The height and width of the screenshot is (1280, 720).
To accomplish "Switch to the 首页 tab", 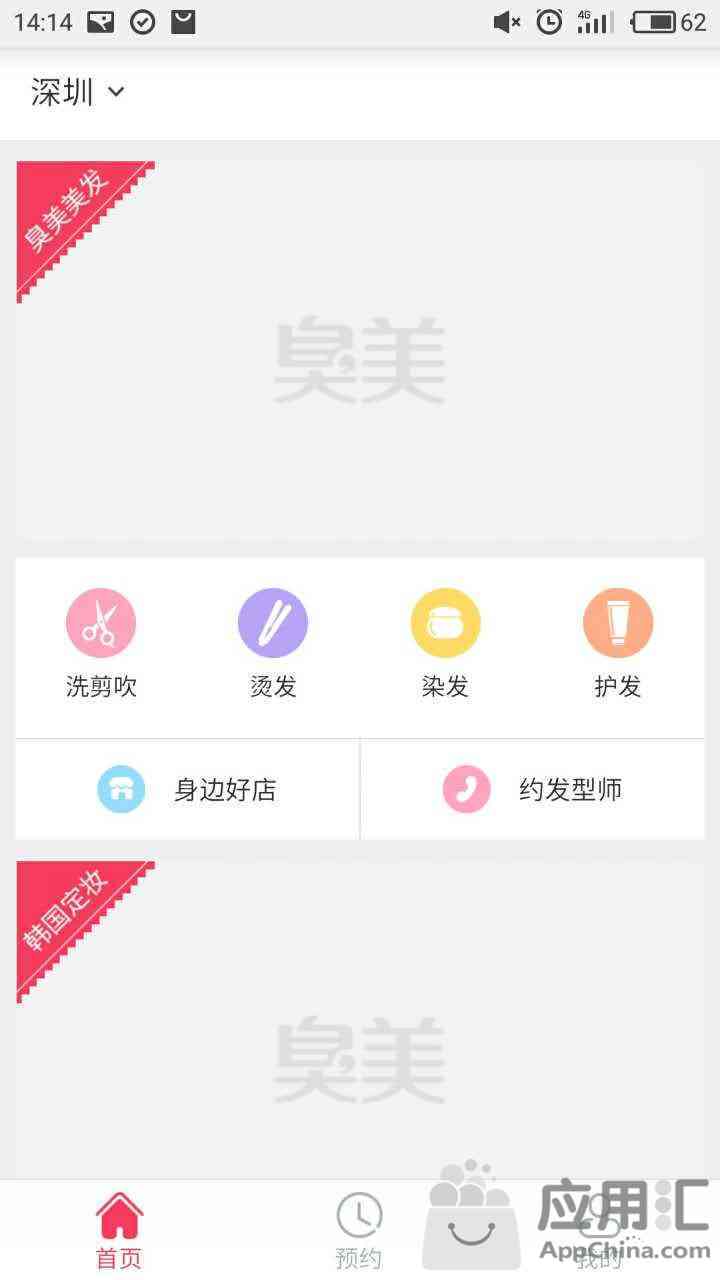I will [x=119, y=1231].
